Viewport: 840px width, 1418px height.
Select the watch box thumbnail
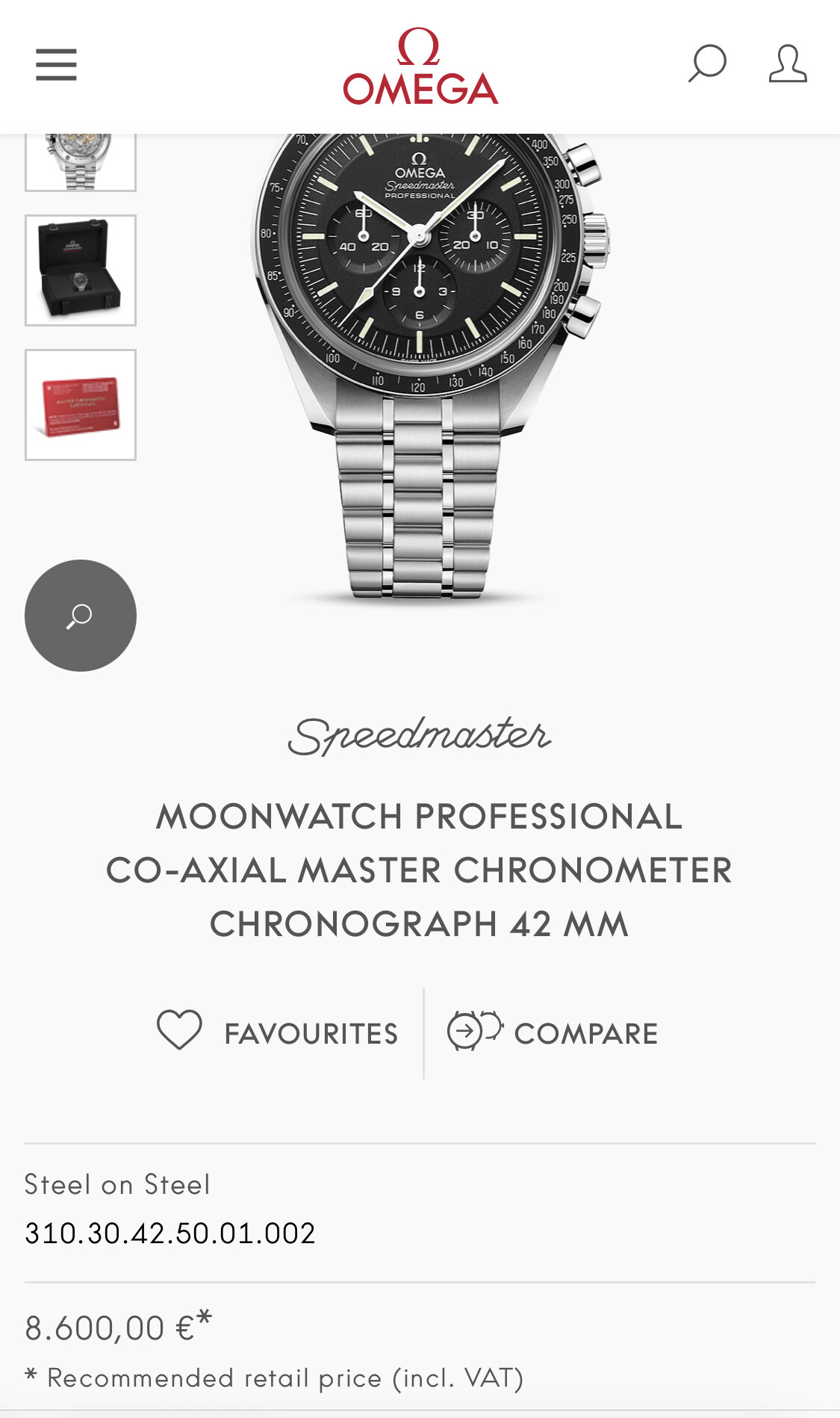pos(81,270)
